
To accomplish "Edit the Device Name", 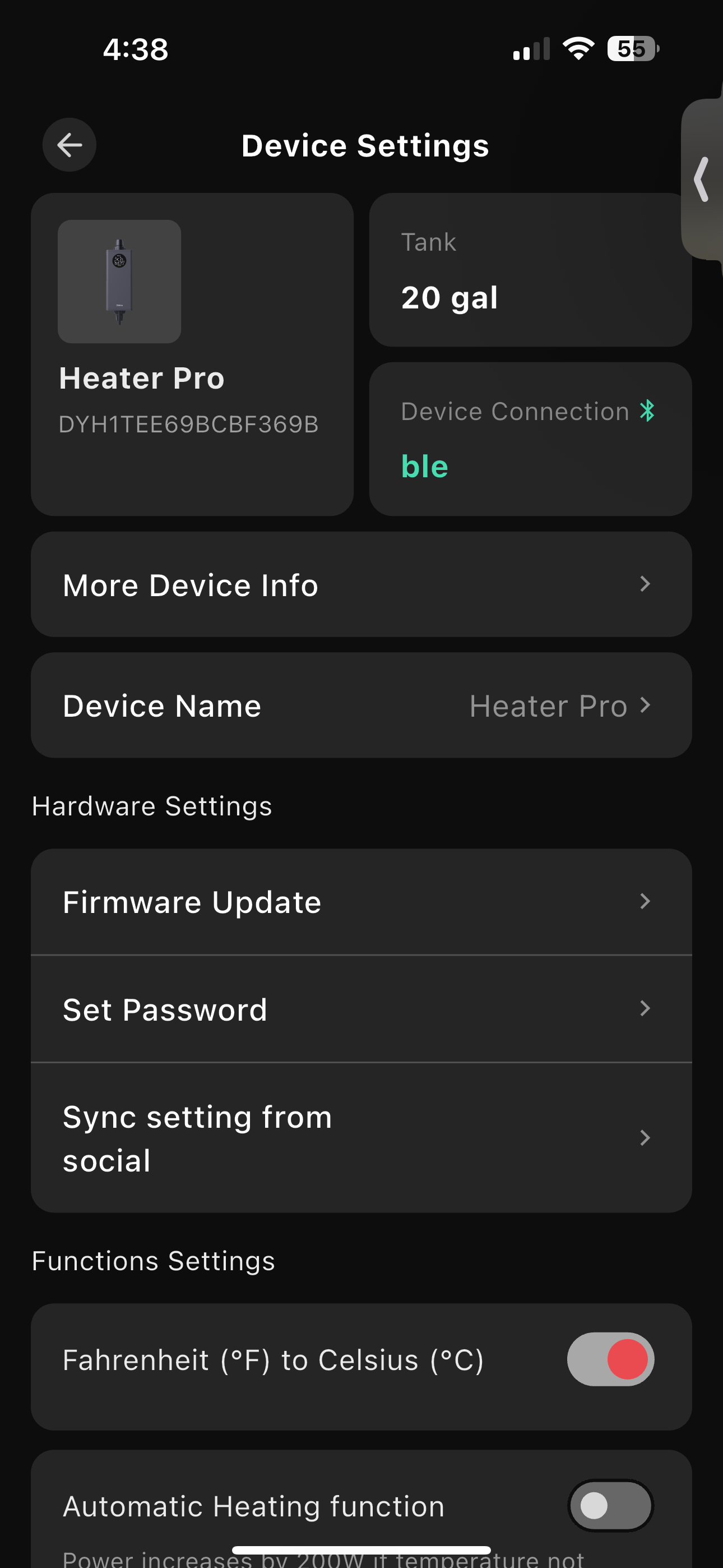I will point(361,705).
